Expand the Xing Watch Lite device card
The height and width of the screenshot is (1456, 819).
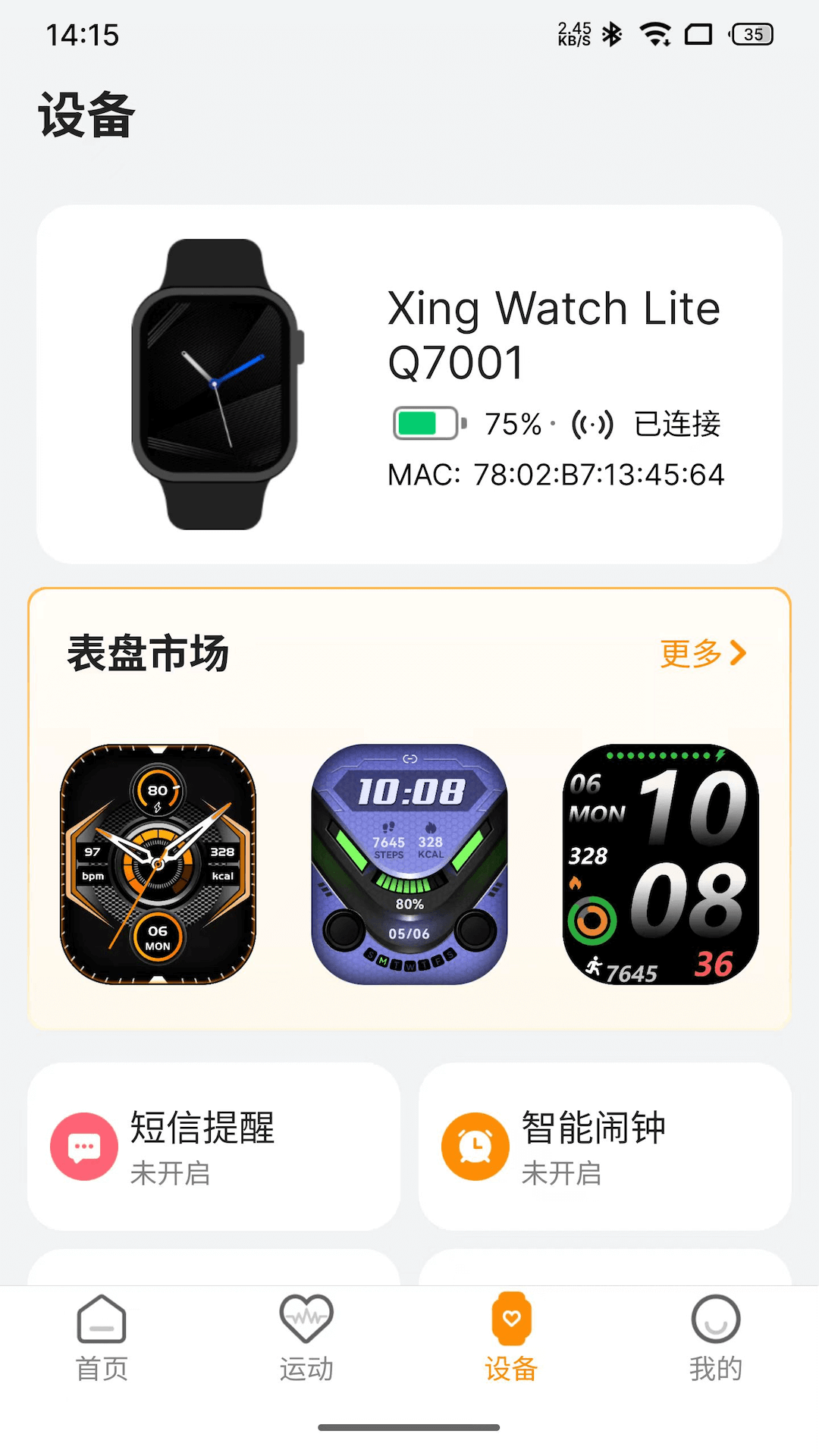[x=409, y=379]
